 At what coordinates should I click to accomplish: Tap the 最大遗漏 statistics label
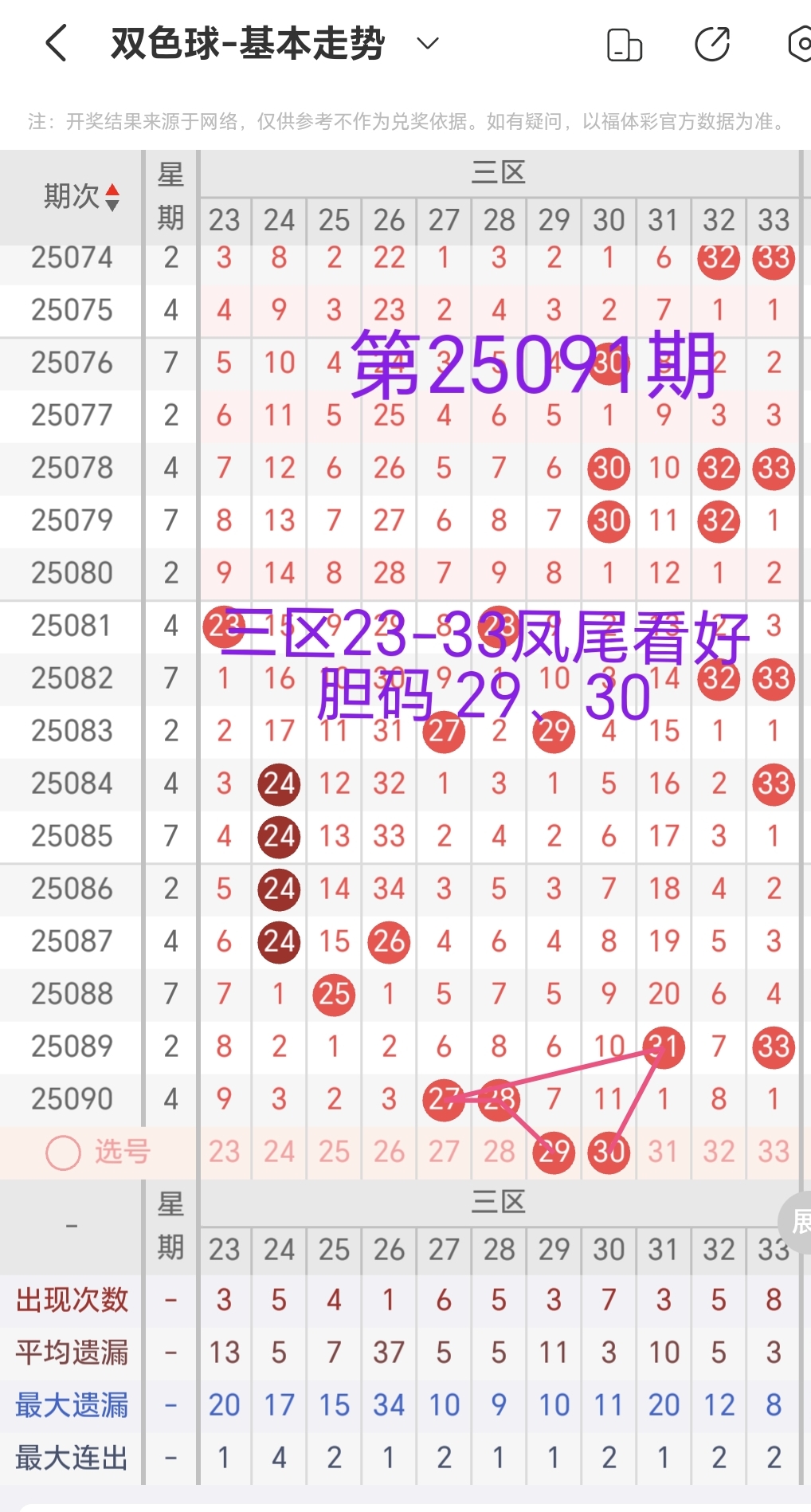tap(72, 1404)
